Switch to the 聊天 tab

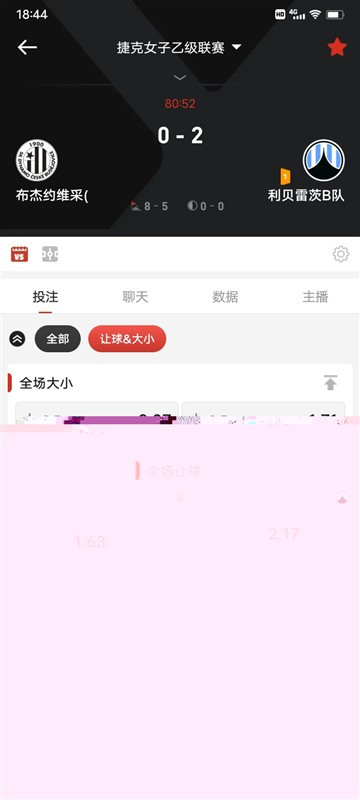click(135, 297)
